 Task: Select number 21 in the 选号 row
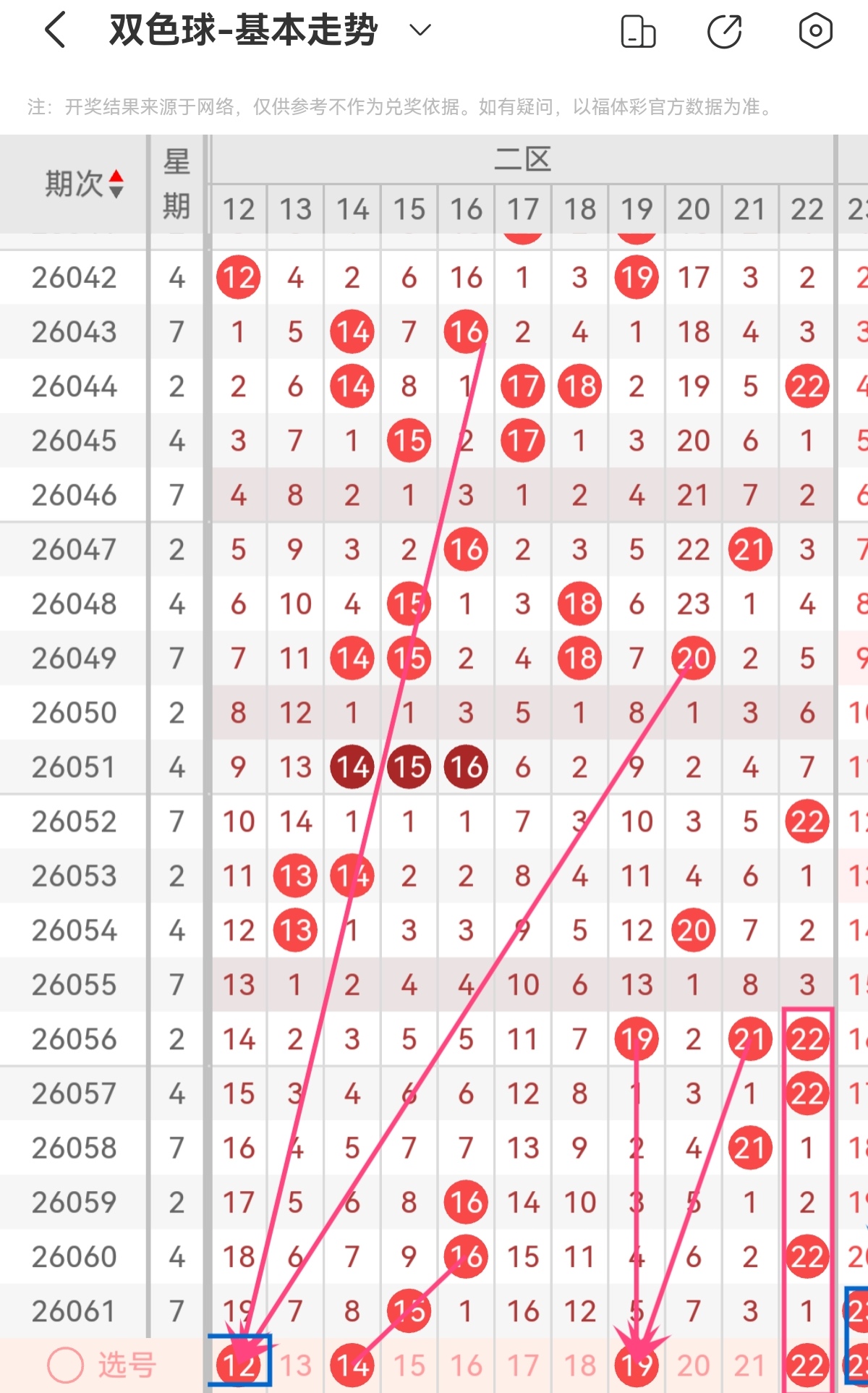coord(750,1366)
